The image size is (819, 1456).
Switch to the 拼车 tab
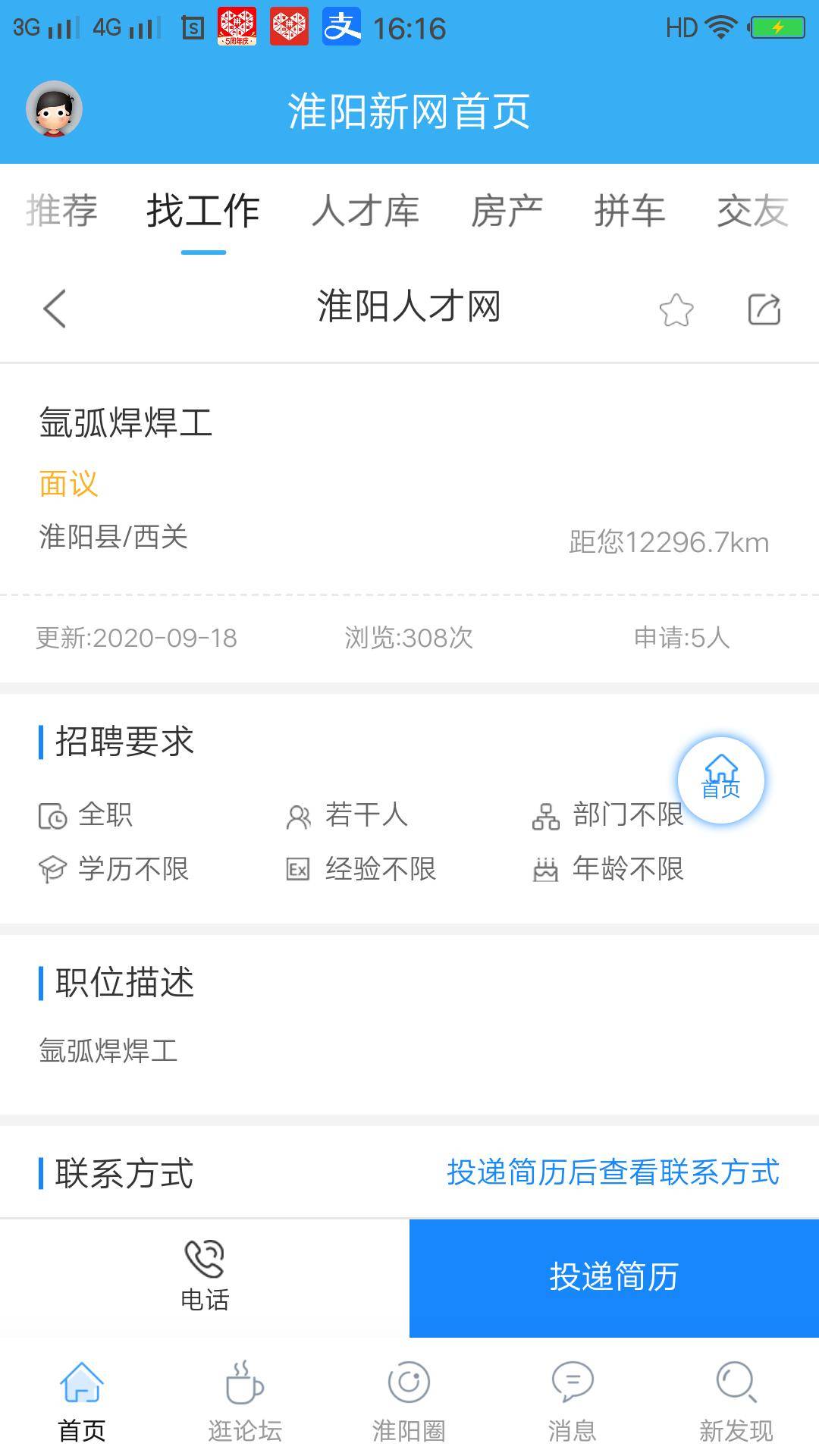[x=629, y=210]
